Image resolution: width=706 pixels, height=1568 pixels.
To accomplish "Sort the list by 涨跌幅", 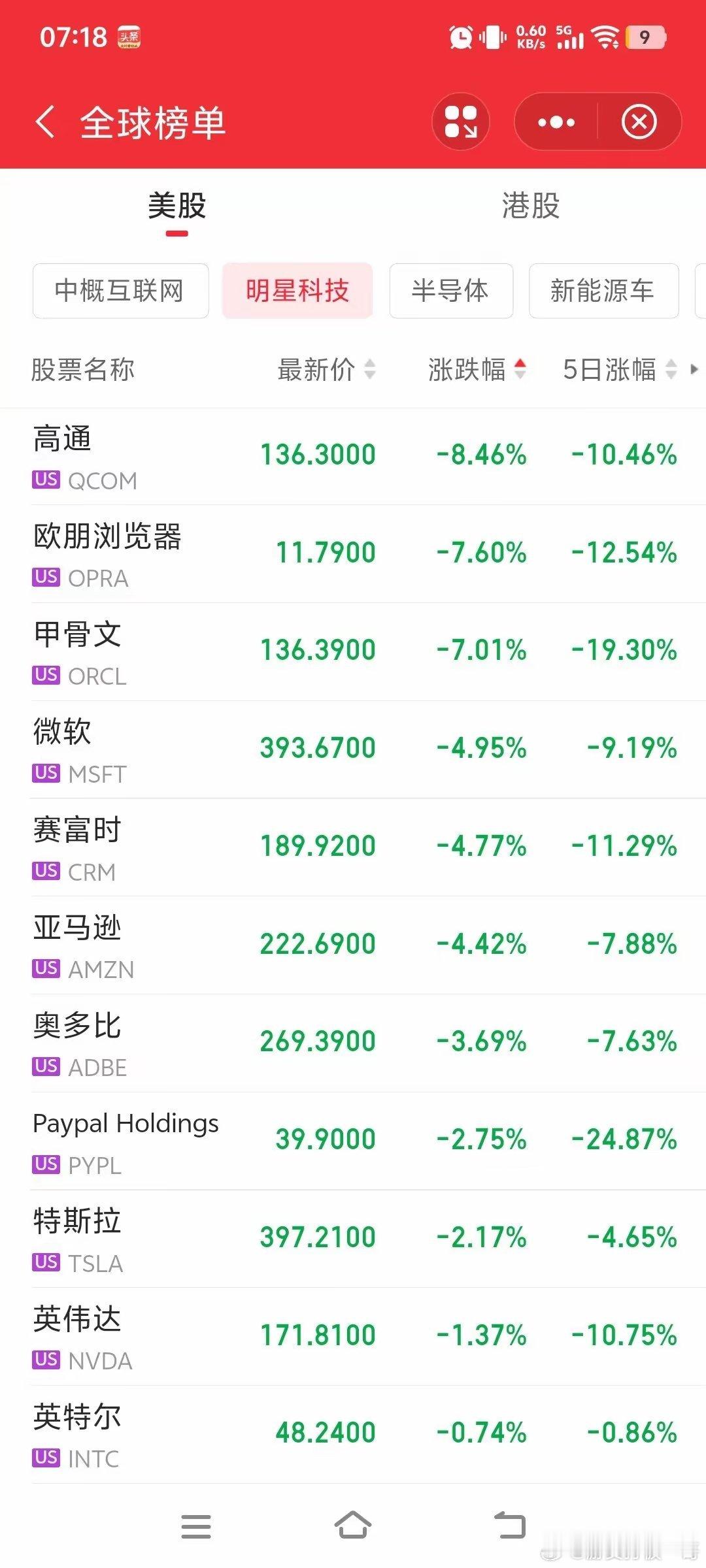I will [x=477, y=369].
